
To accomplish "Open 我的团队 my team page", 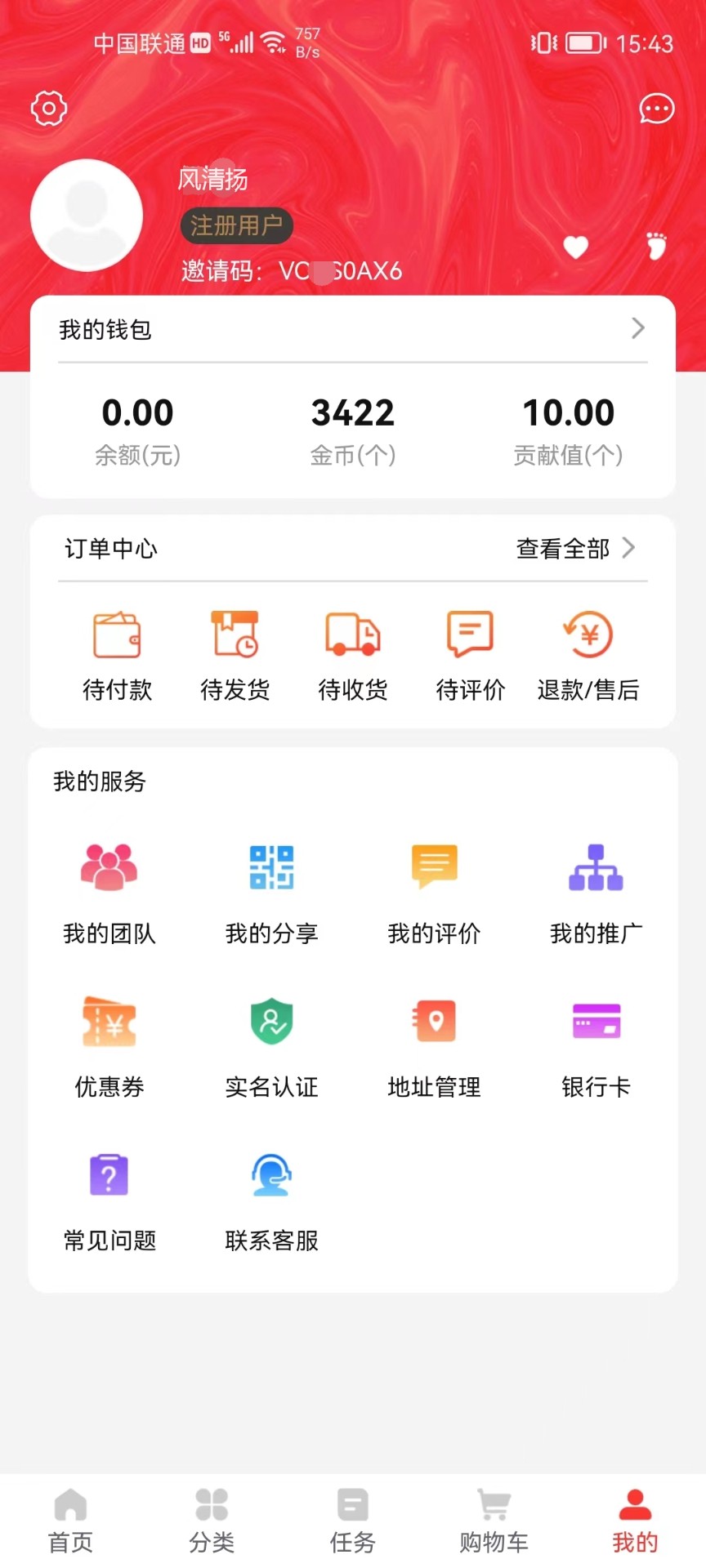I will click(109, 890).
